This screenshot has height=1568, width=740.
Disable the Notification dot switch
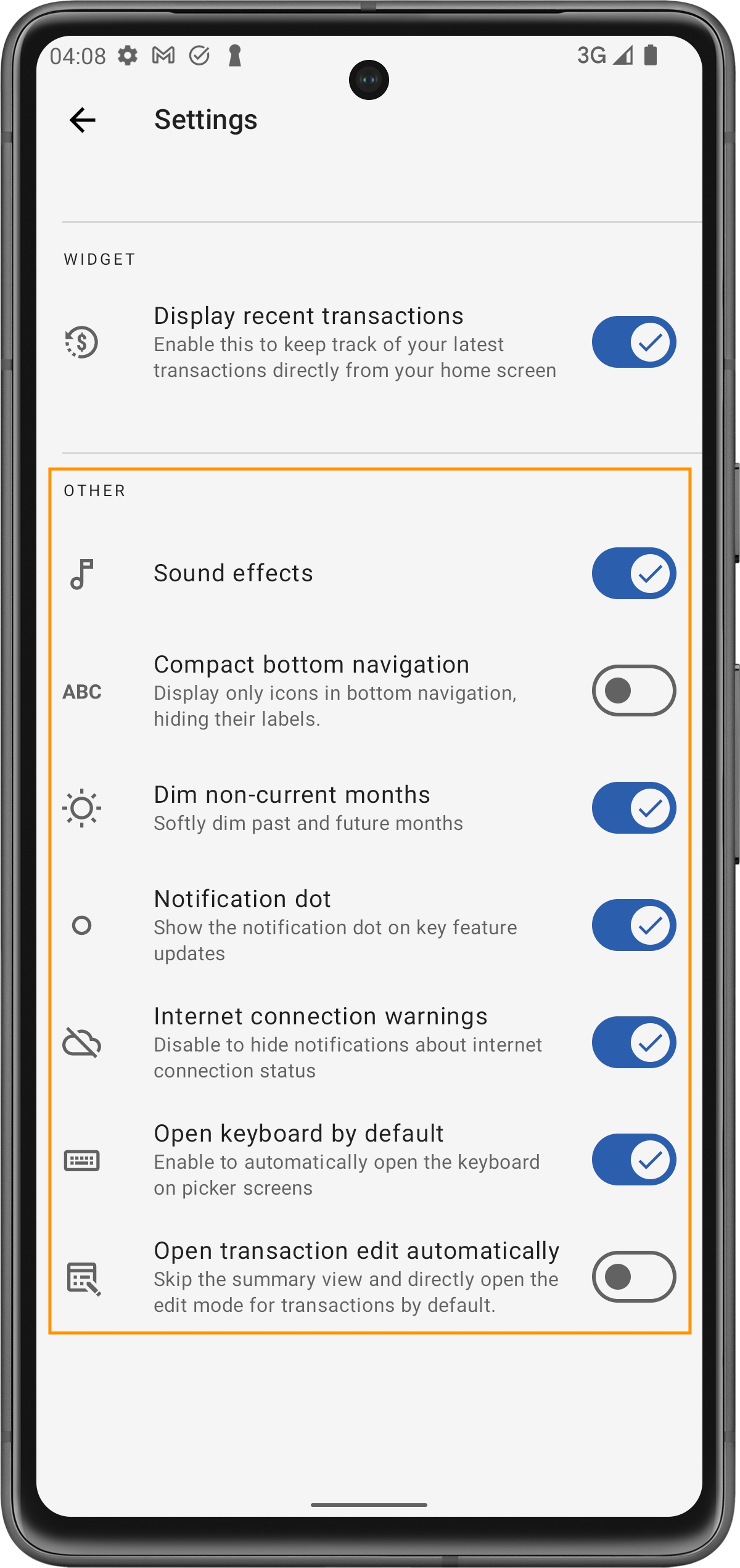pos(633,925)
